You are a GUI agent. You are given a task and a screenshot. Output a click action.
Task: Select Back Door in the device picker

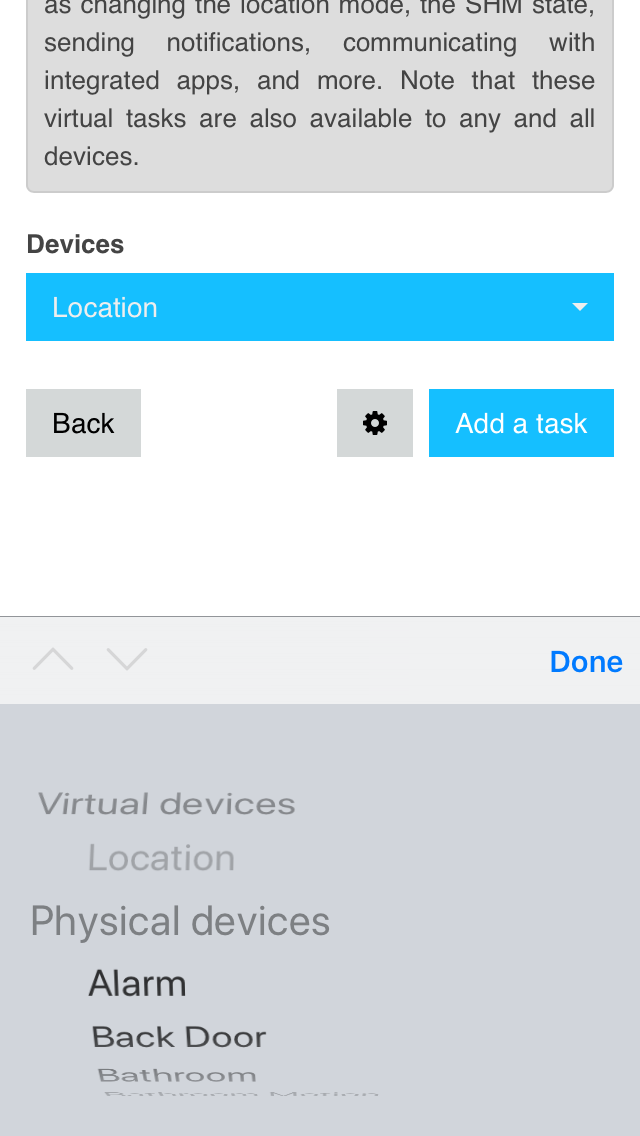point(179,1037)
